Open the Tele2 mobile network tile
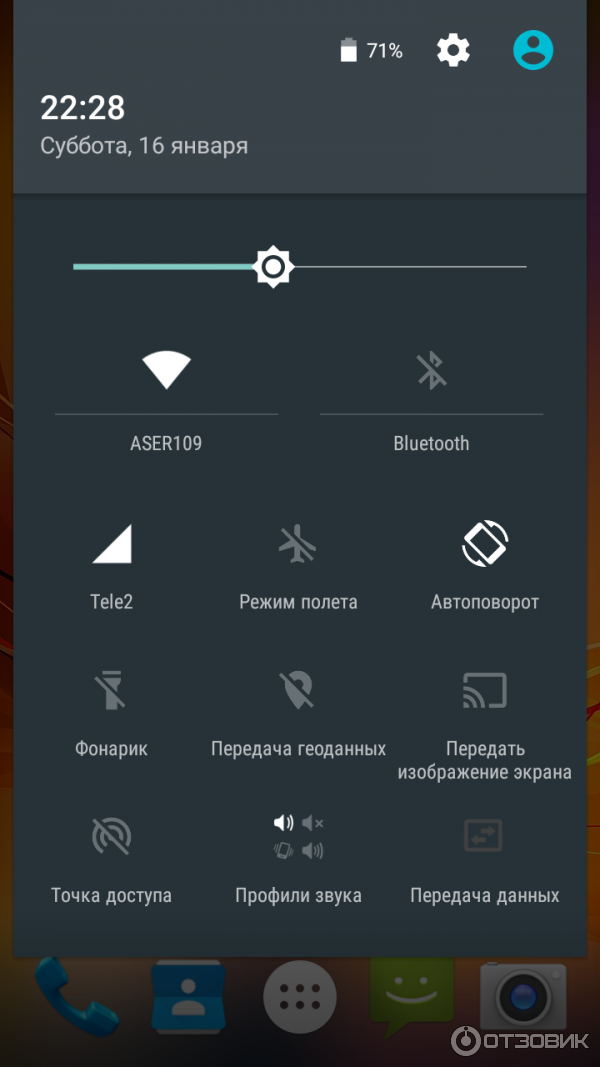 coord(112,547)
